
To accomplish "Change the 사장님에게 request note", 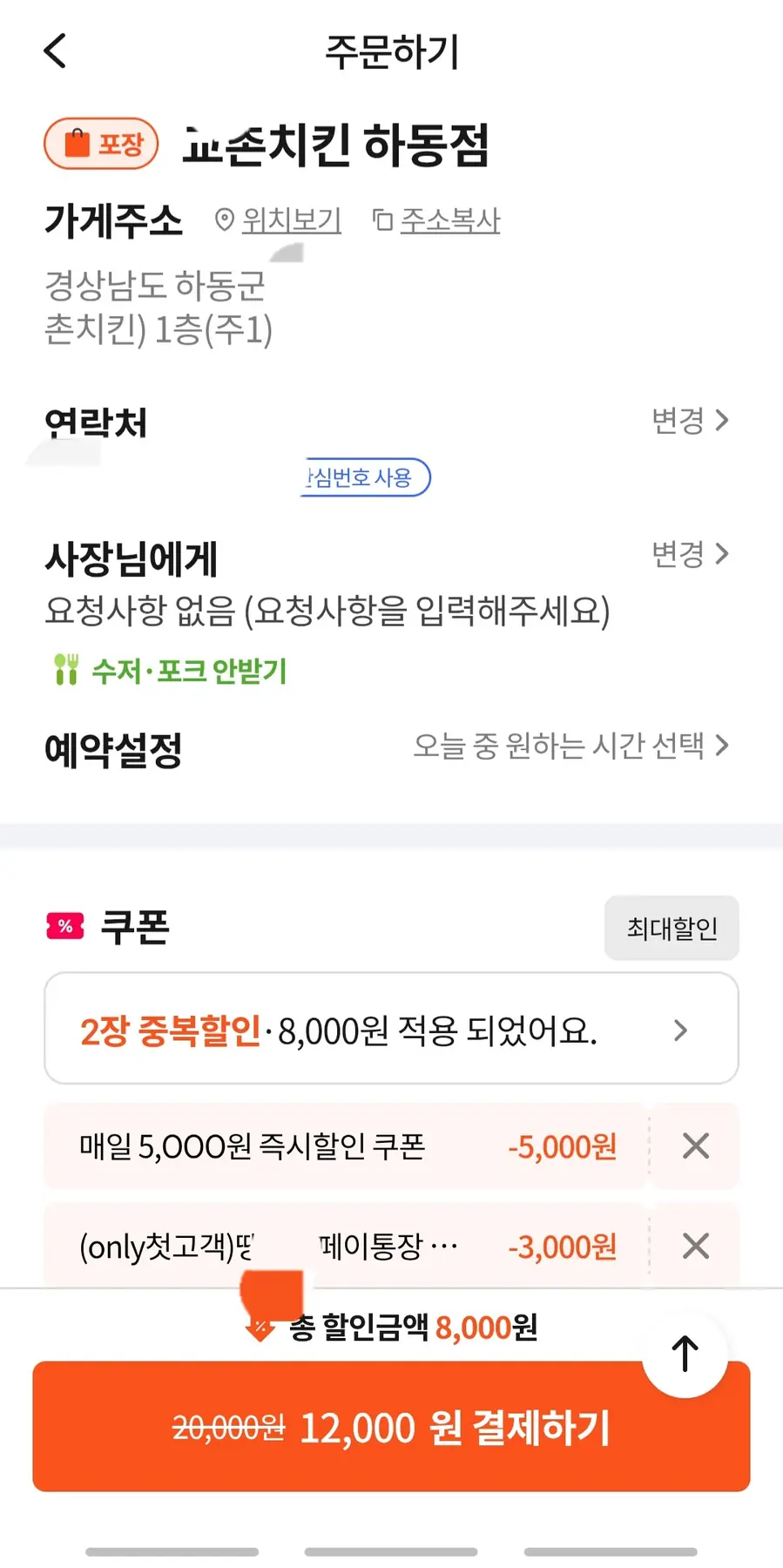I will pyautogui.click(x=690, y=554).
